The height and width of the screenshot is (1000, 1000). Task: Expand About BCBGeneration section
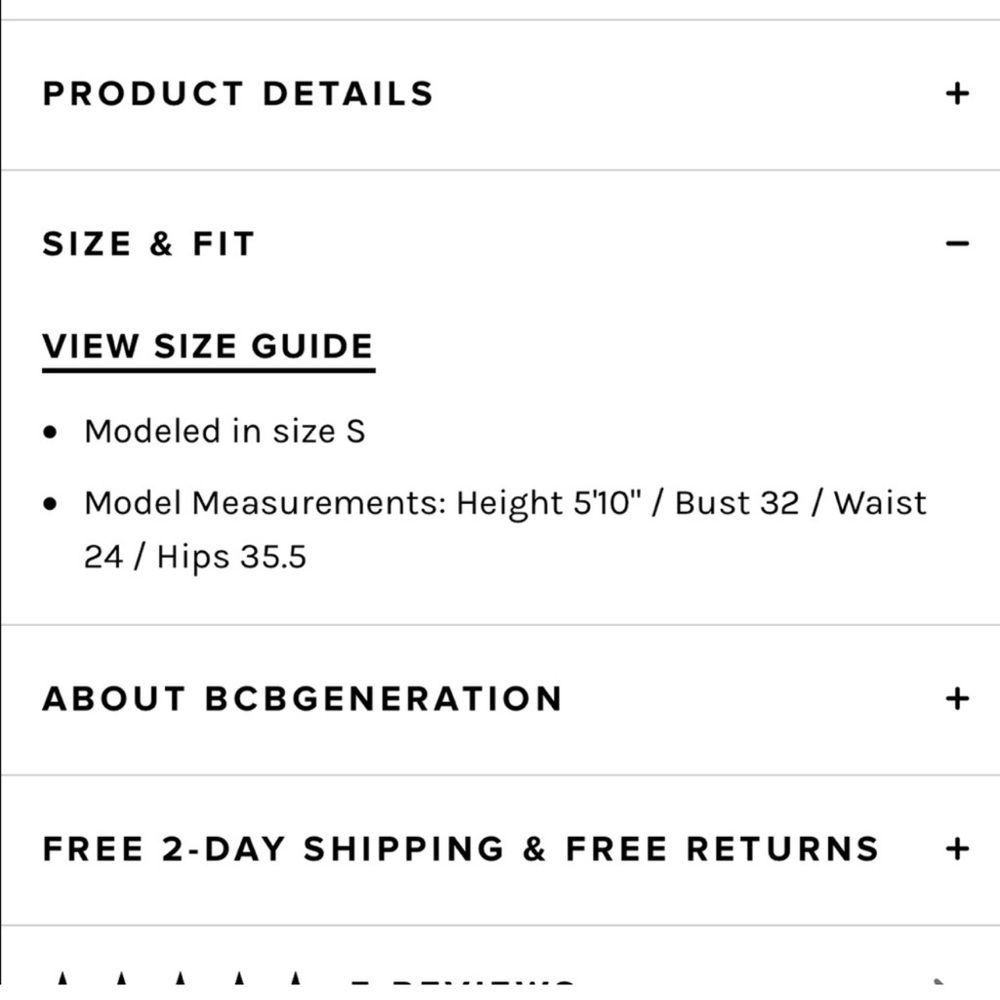click(x=957, y=698)
